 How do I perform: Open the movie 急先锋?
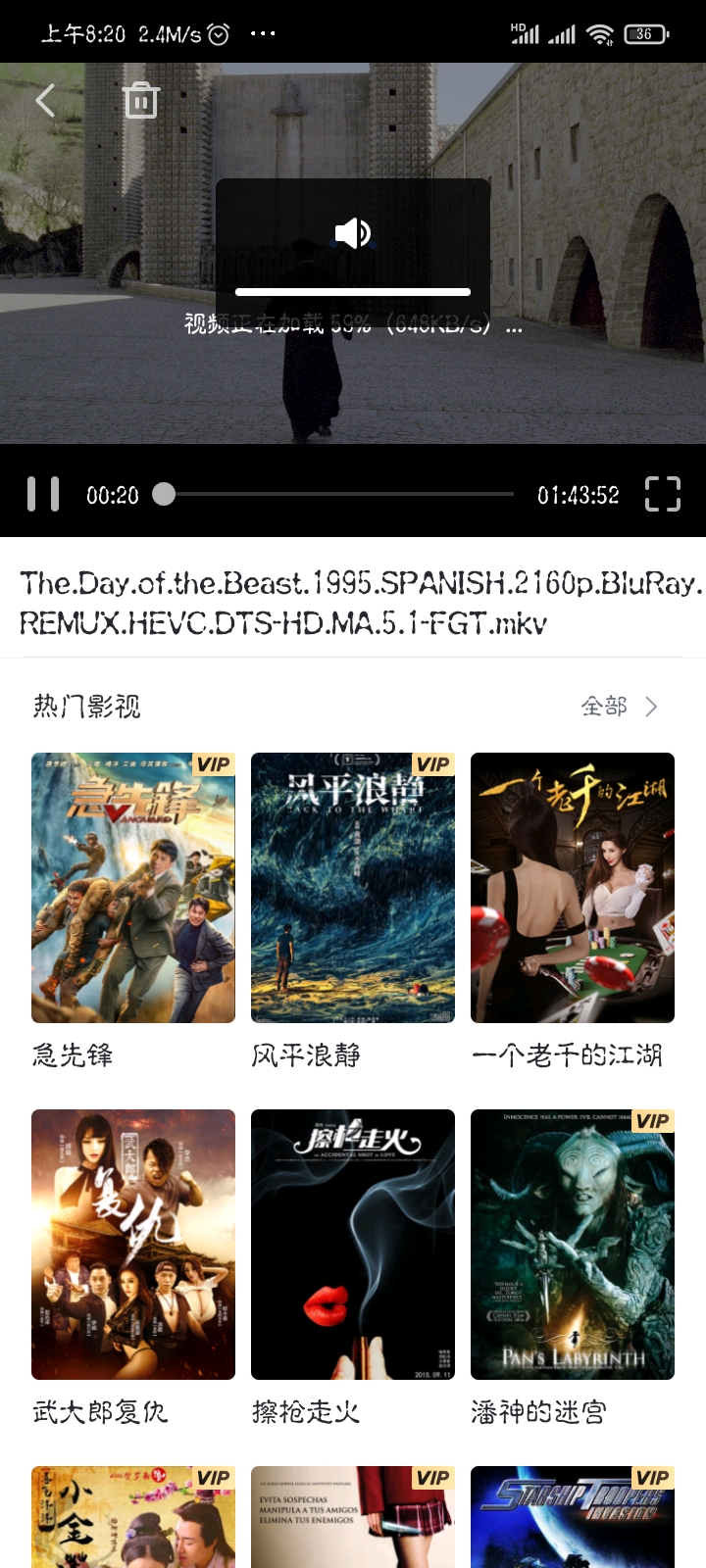(x=133, y=888)
